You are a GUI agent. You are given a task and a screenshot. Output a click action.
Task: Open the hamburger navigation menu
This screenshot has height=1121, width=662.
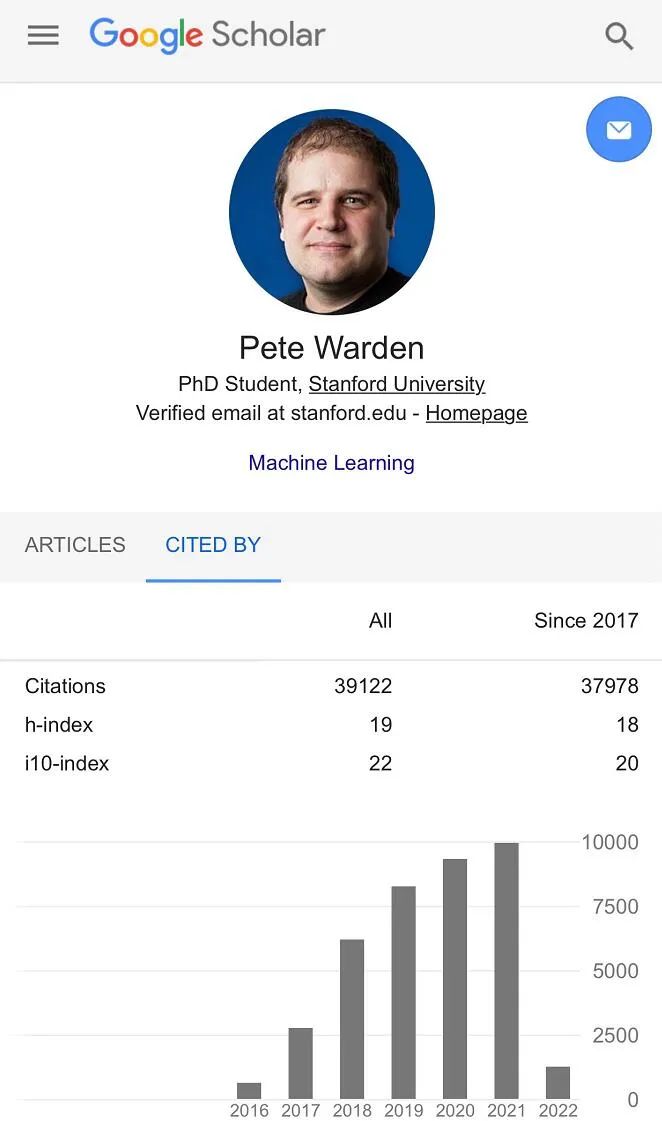[43, 36]
